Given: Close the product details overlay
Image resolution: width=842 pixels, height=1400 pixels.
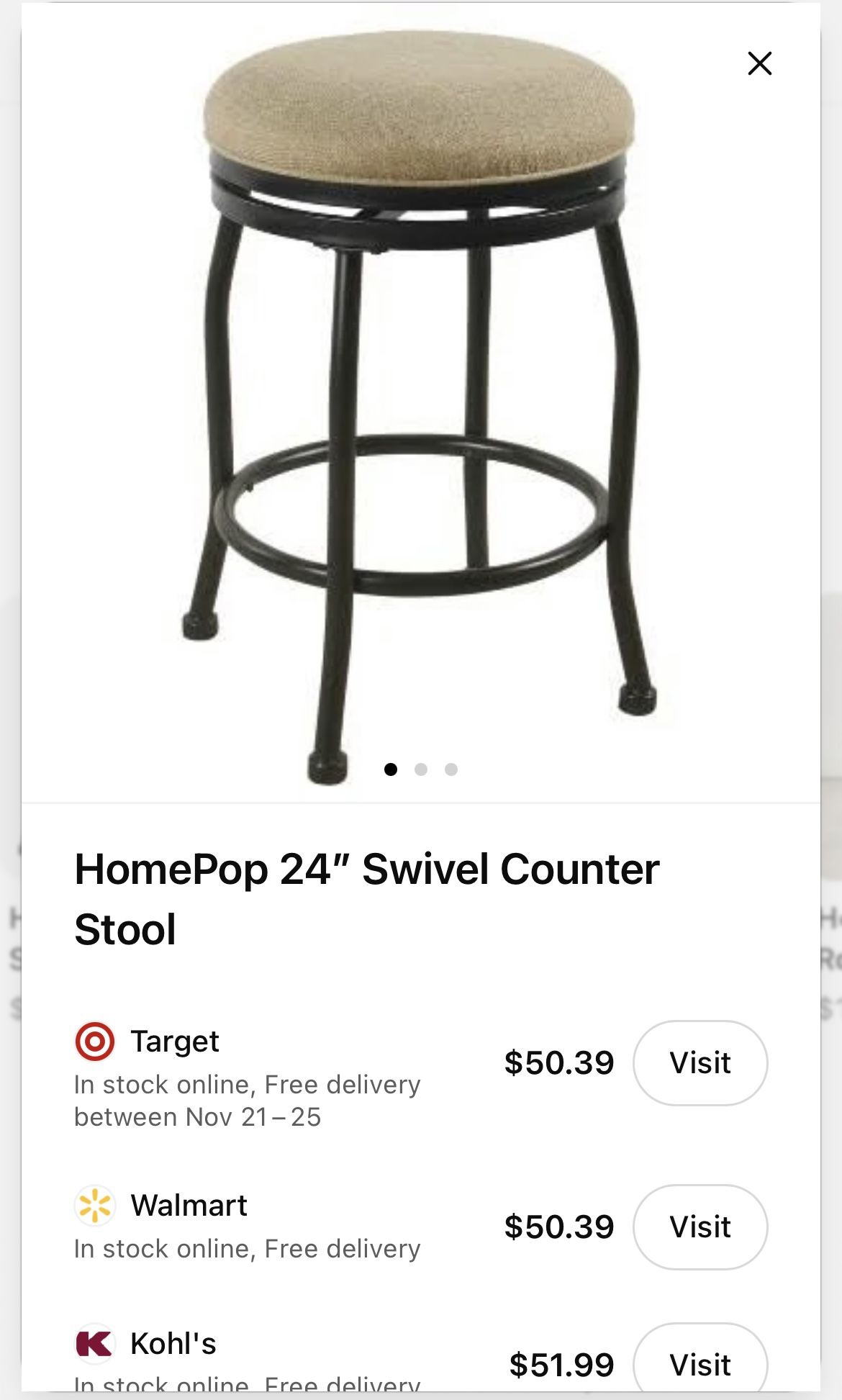Looking at the screenshot, I should click(x=760, y=63).
